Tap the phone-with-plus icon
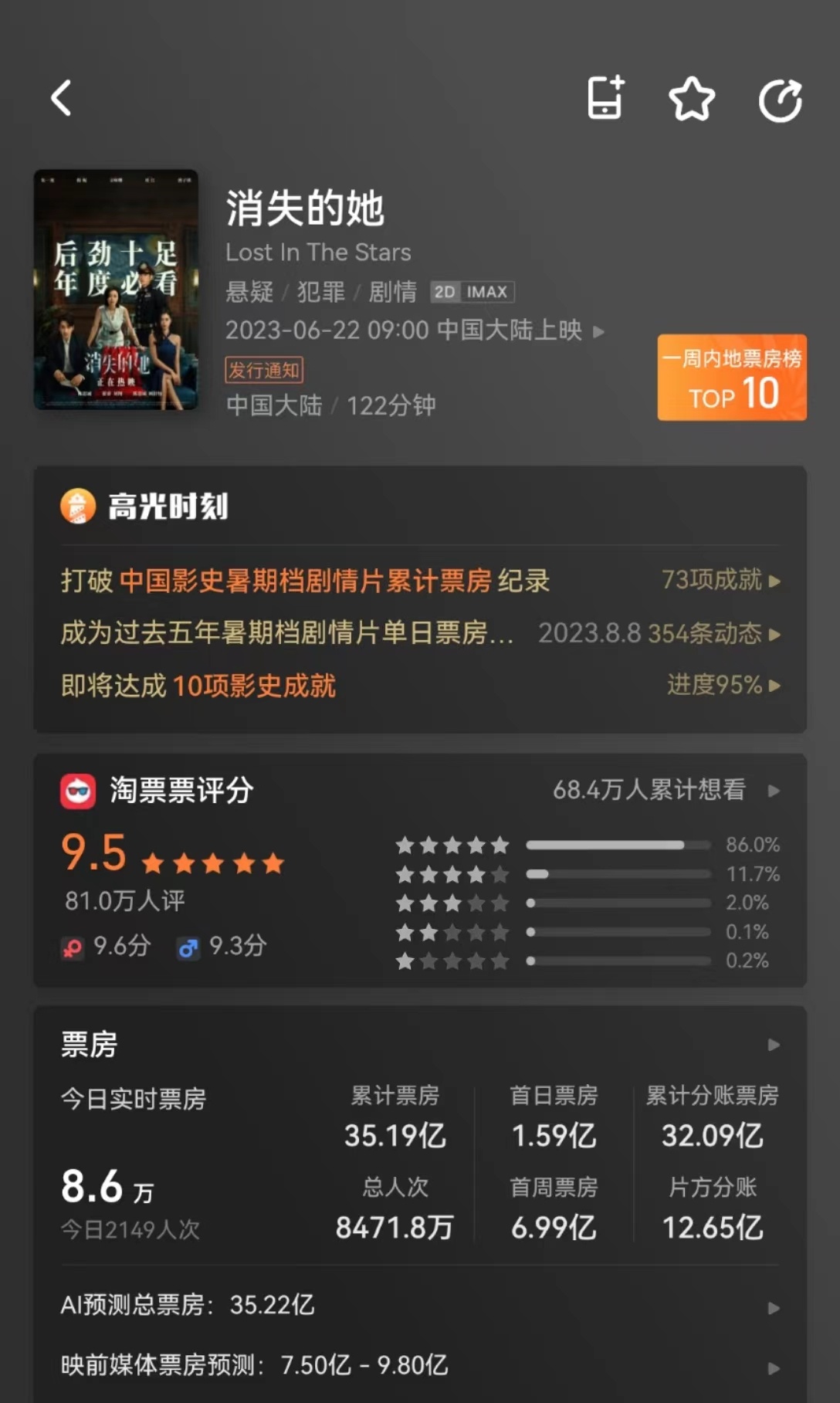This screenshot has height=1403, width=840. click(x=605, y=98)
